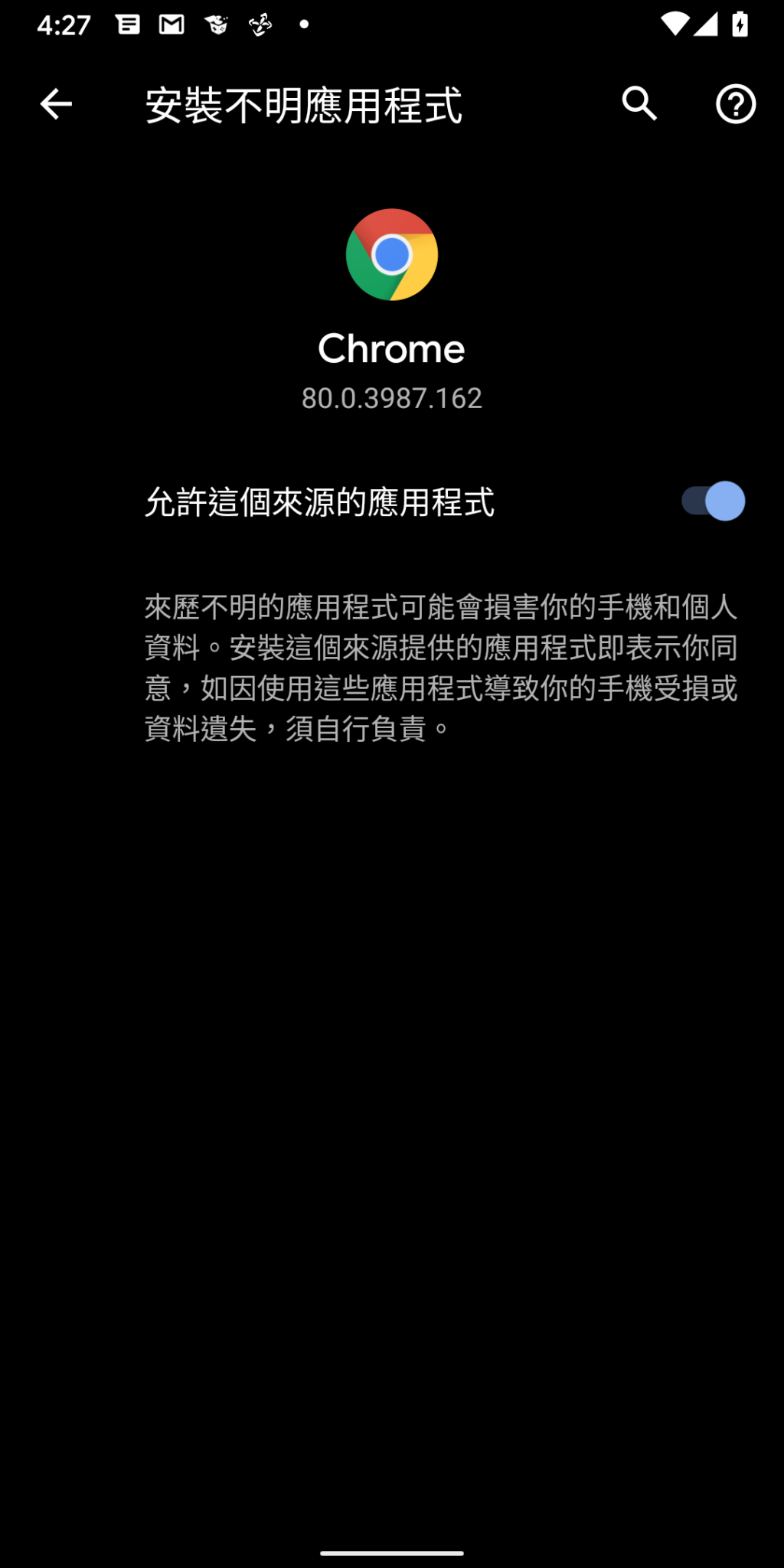784x1568 pixels.
Task: Tap the home pill at the bottom
Action: tap(392, 1554)
